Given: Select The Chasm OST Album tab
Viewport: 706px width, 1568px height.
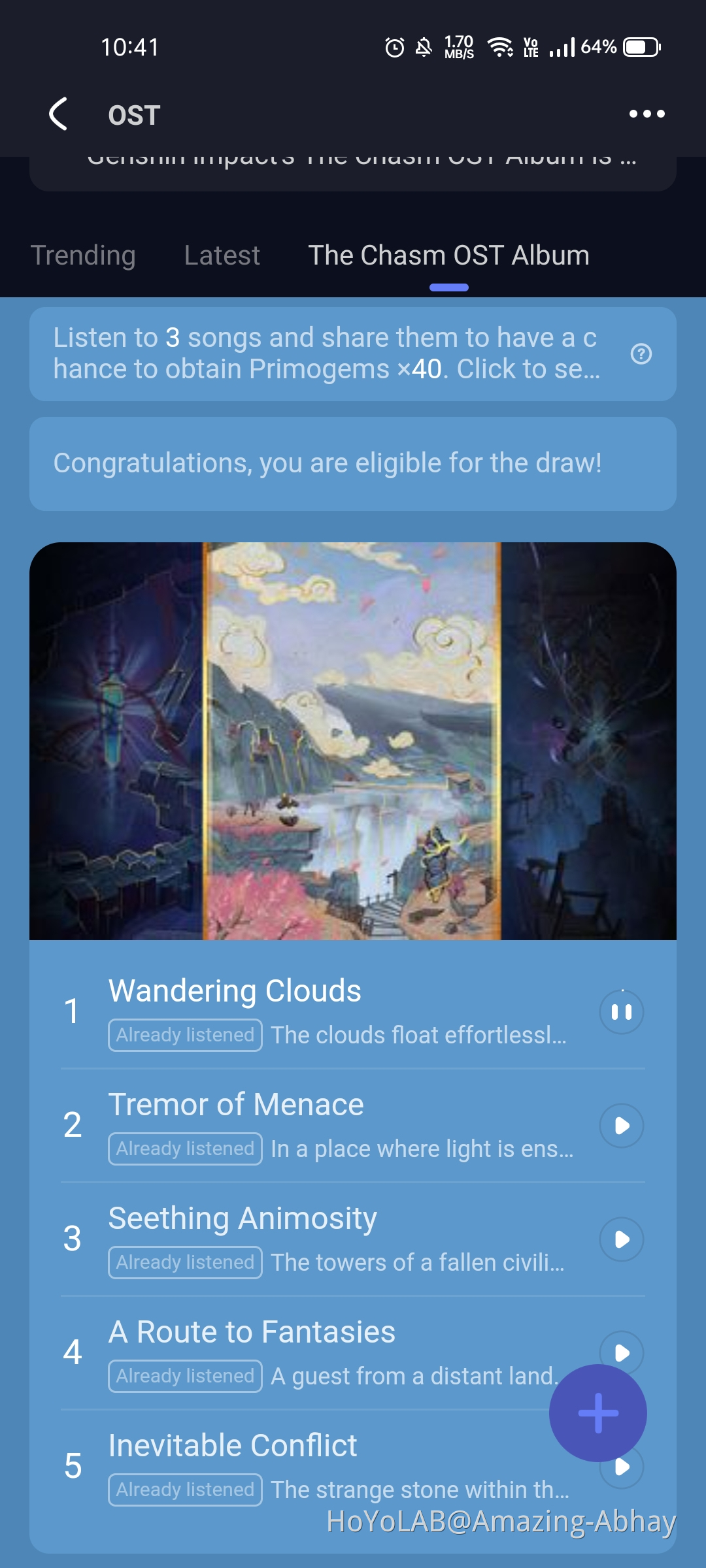Looking at the screenshot, I should tap(448, 255).
